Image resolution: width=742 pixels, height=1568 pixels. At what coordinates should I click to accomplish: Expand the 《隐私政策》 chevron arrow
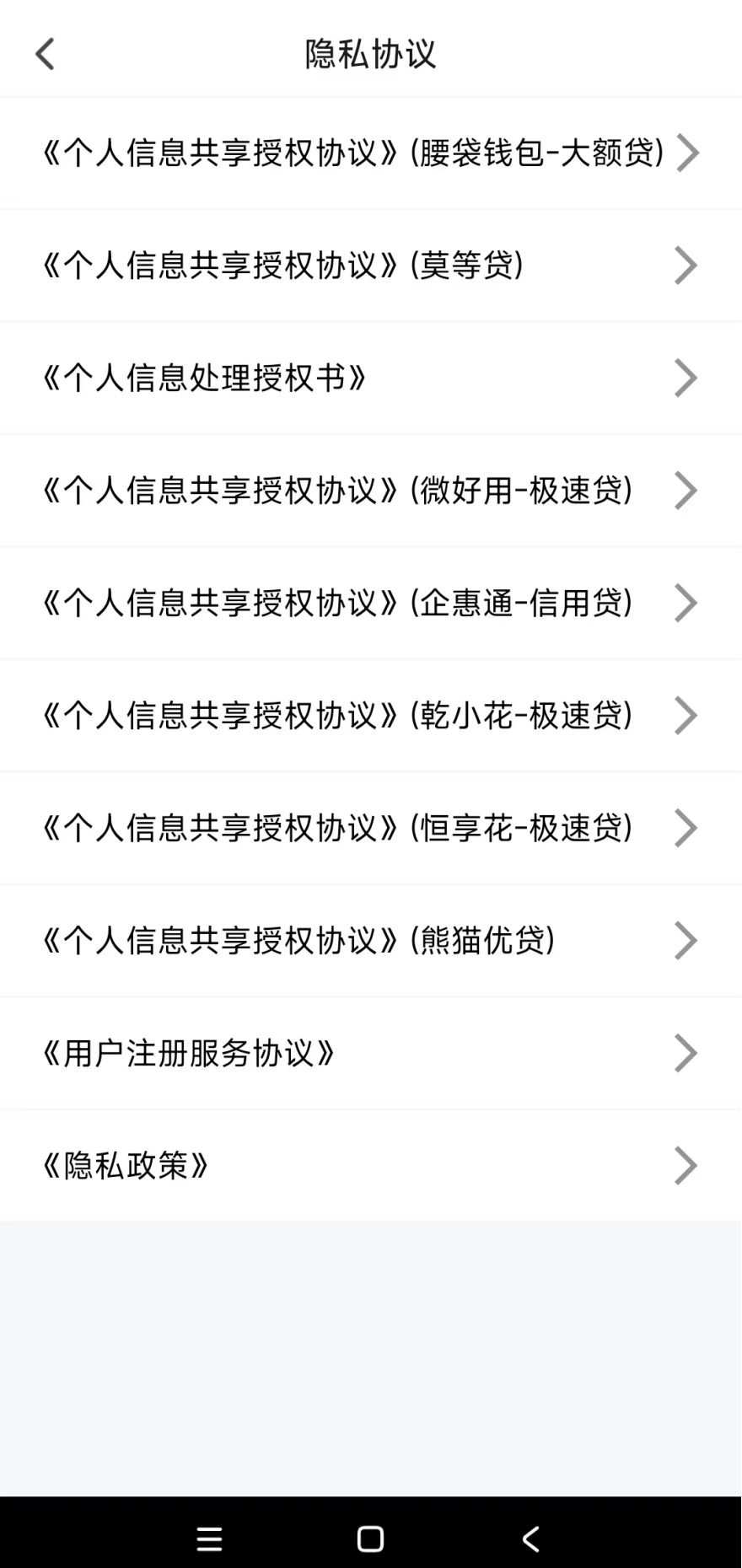point(686,1165)
